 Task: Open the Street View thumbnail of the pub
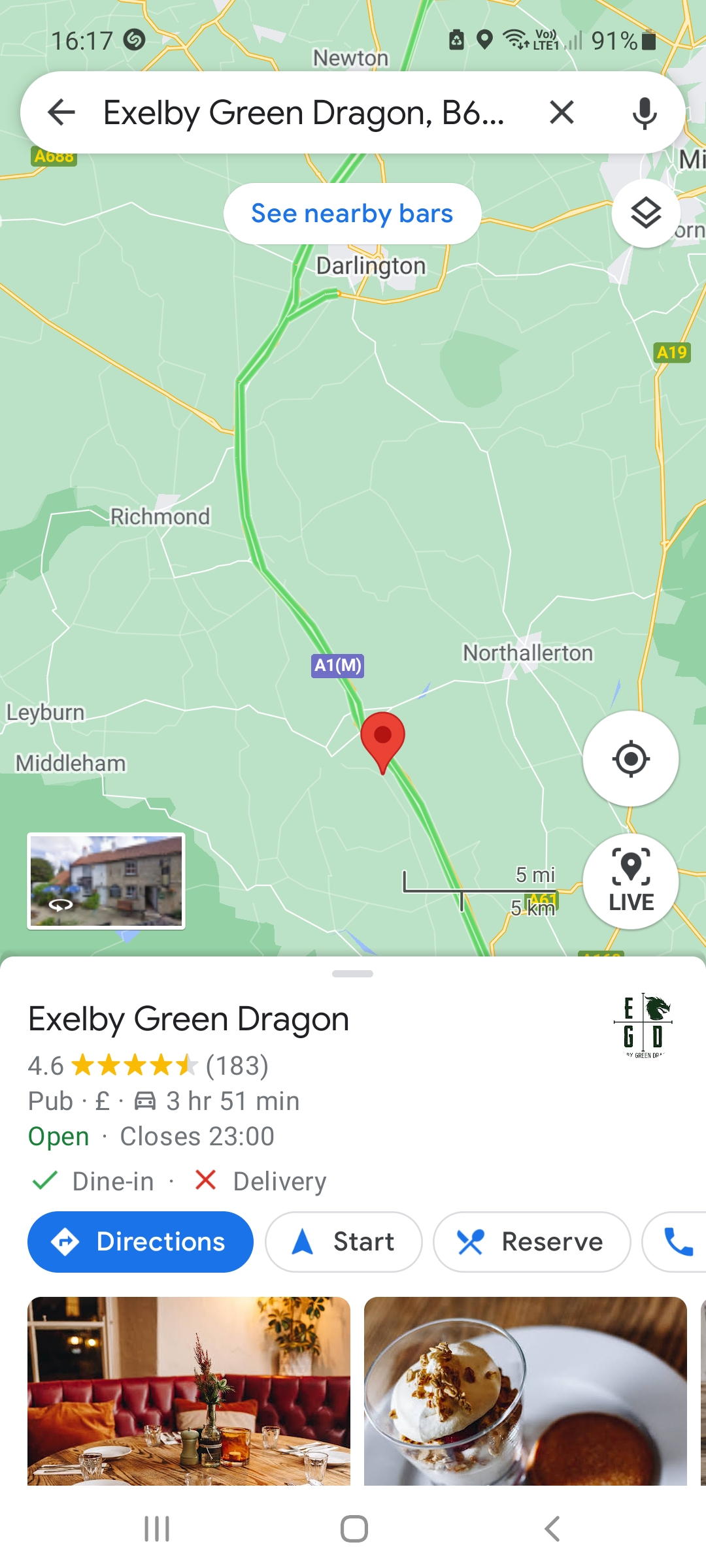(106, 881)
